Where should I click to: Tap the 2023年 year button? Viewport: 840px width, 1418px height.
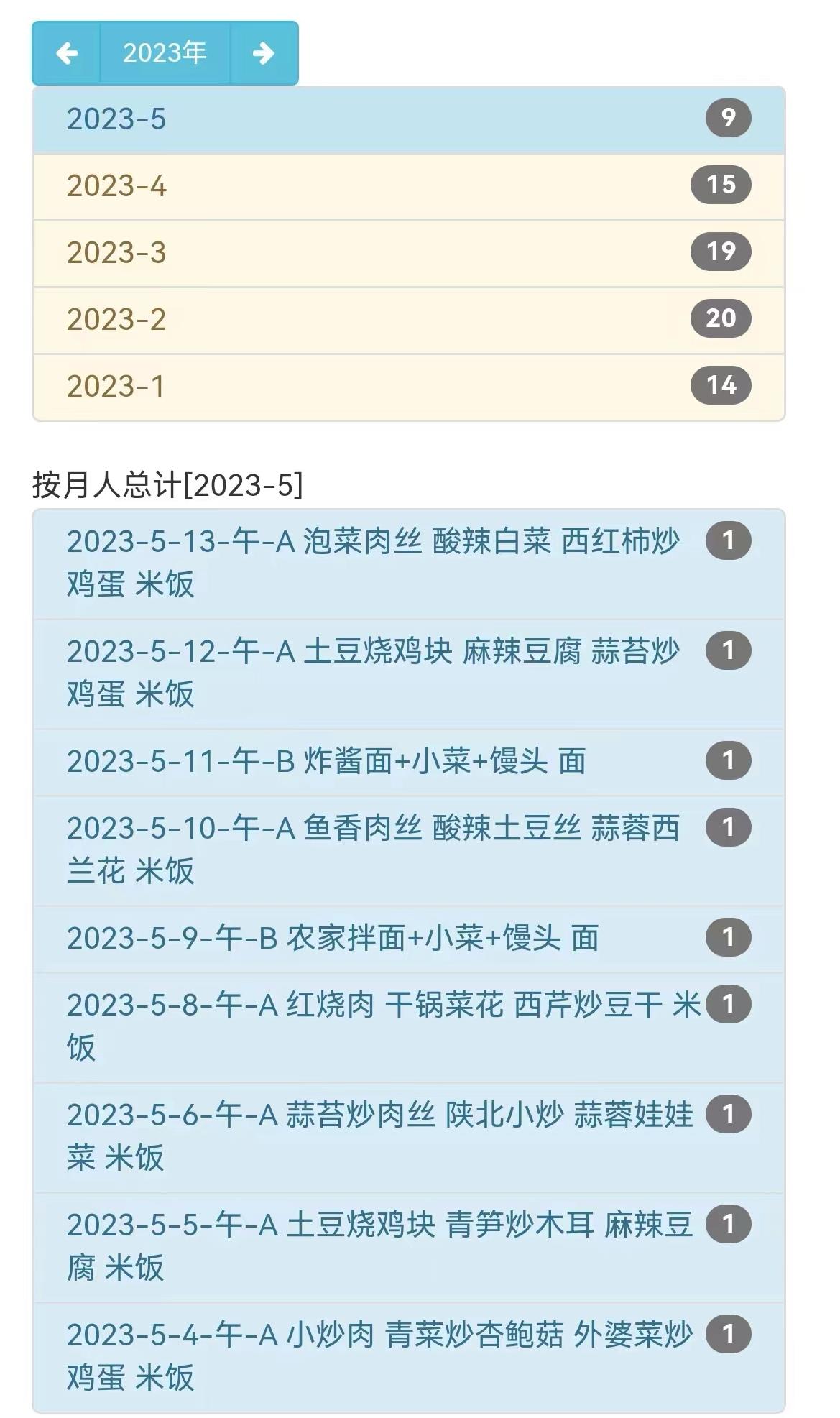click(165, 53)
